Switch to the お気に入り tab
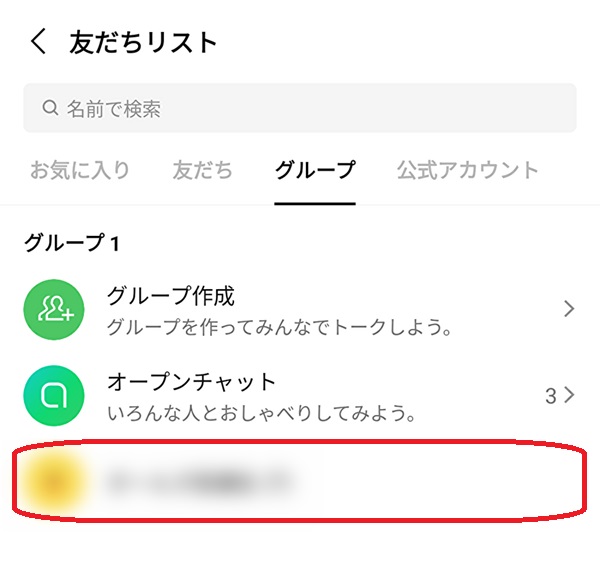The height and width of the screenshot is (563, 600). pyautogui.click(x=80, y=170)
